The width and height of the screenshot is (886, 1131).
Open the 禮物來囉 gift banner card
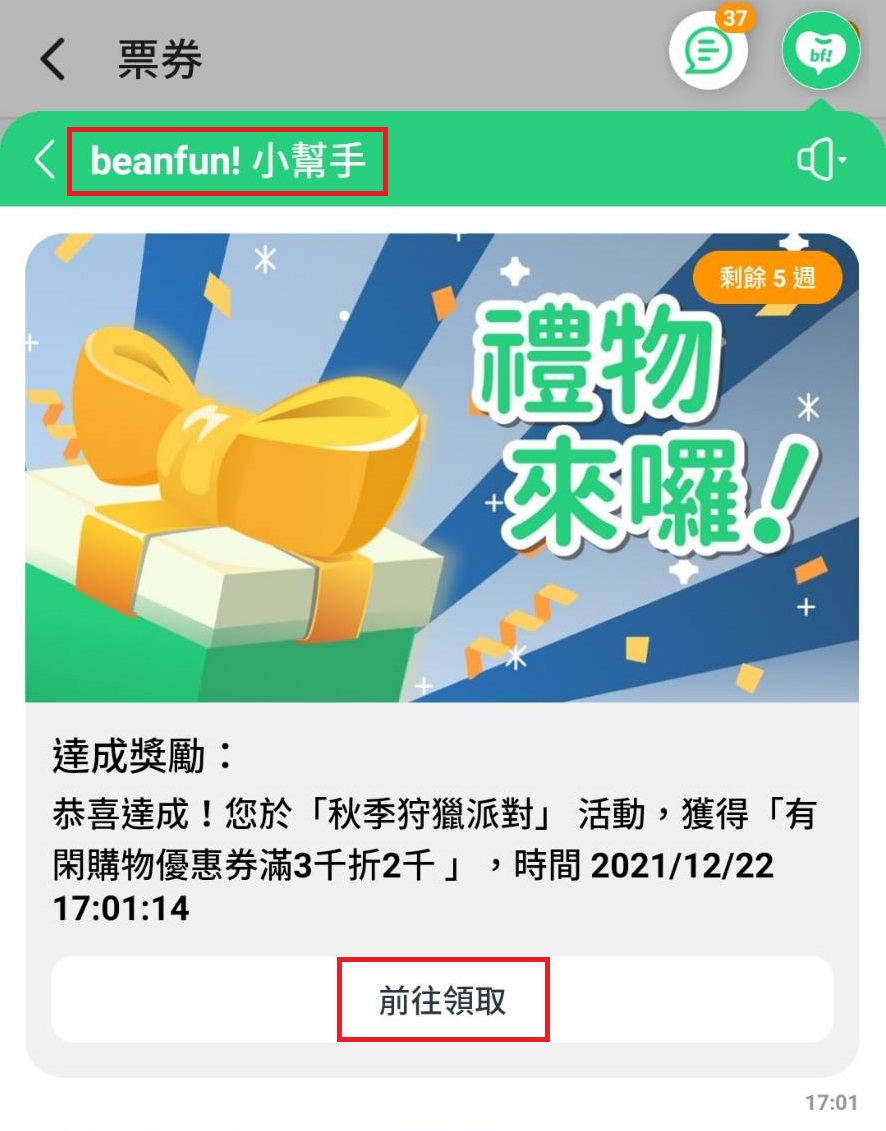coord(442,468)
